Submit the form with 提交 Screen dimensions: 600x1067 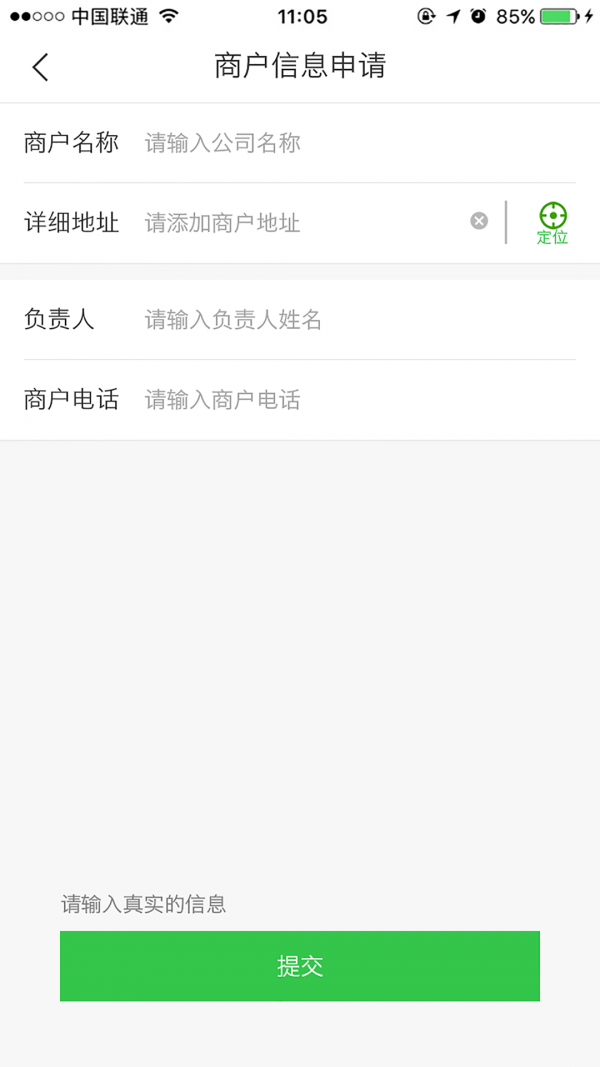coord(300,966)
